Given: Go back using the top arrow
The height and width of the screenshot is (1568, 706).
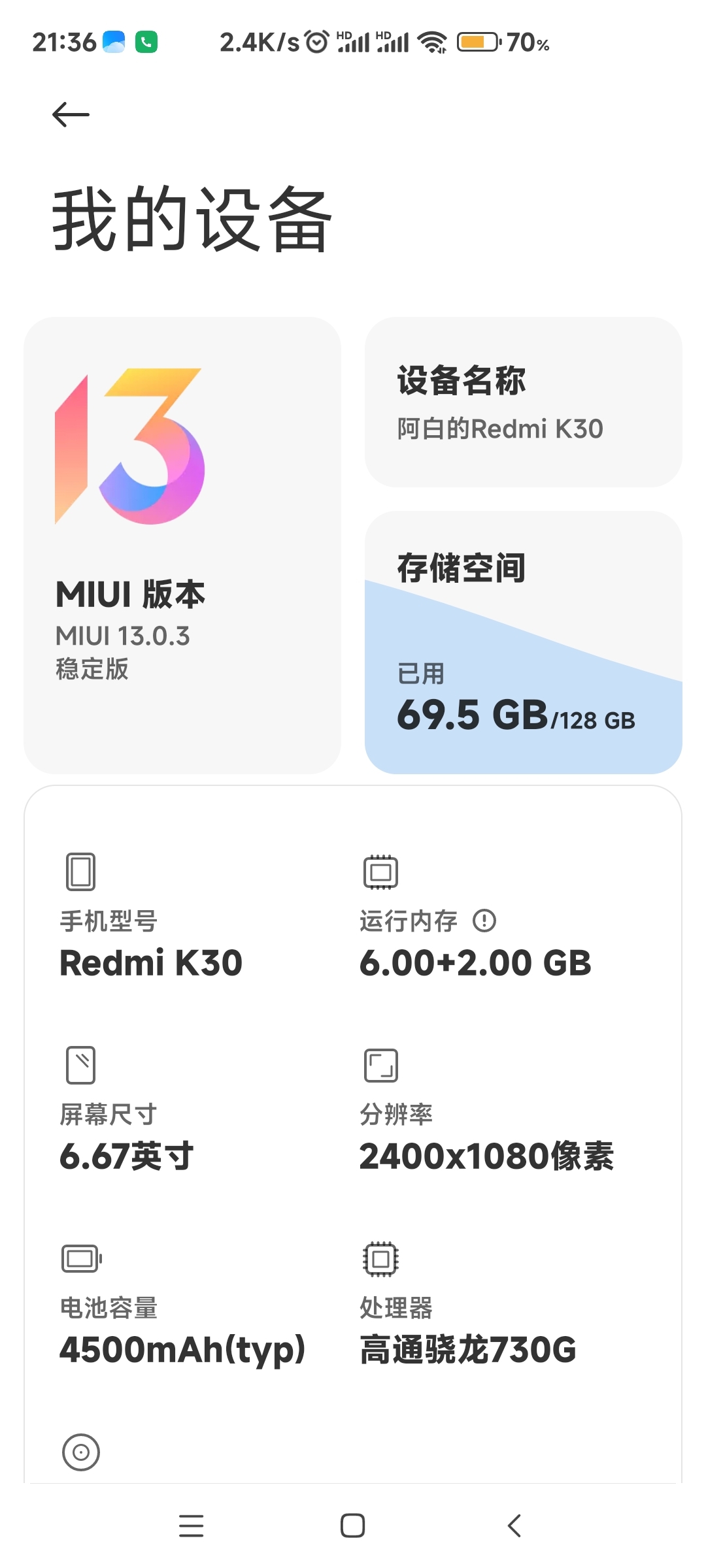Looking at the screenshot, I should pyautogui.click(x=71, y=115).
